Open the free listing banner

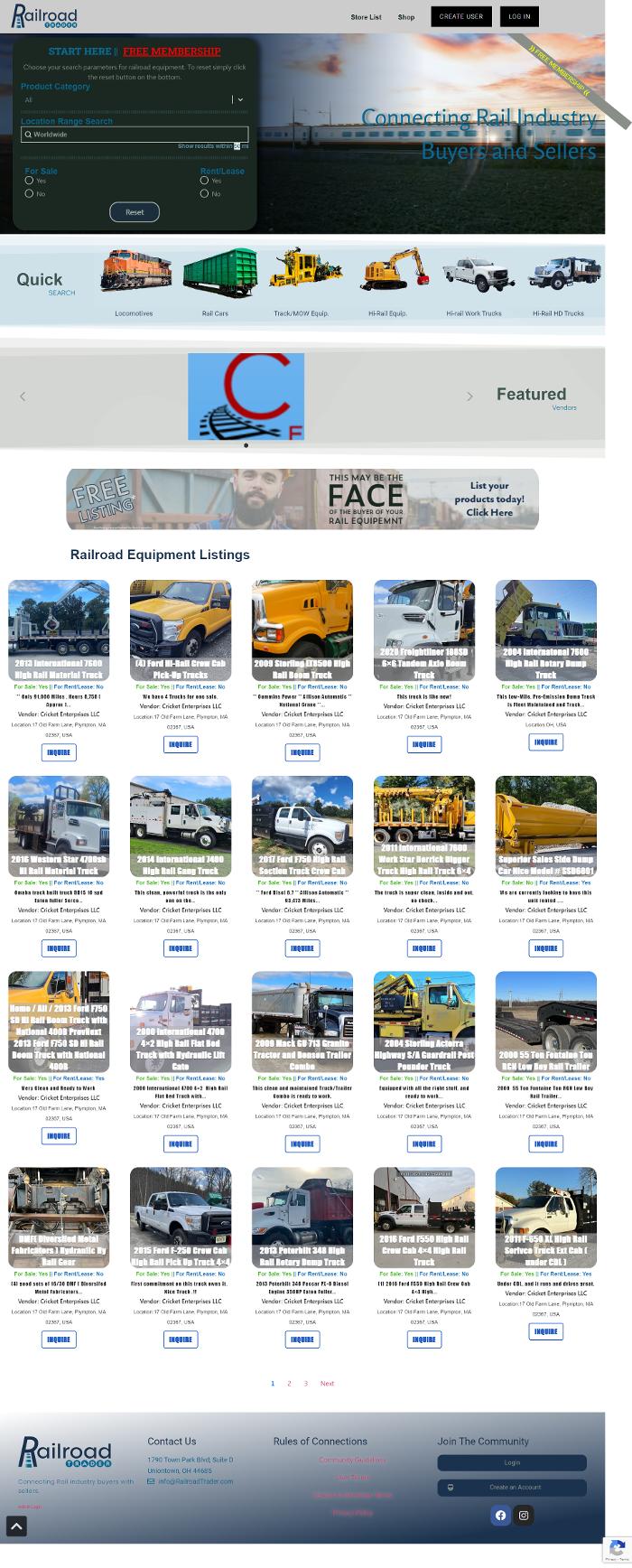pos(302,499)
